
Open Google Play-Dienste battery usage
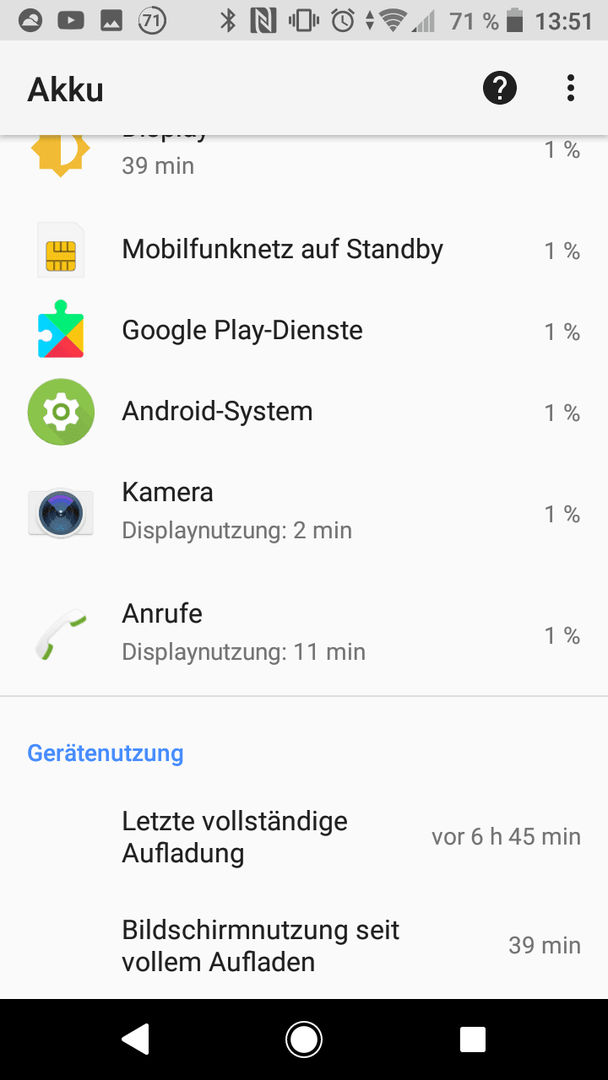coord(304,331)
